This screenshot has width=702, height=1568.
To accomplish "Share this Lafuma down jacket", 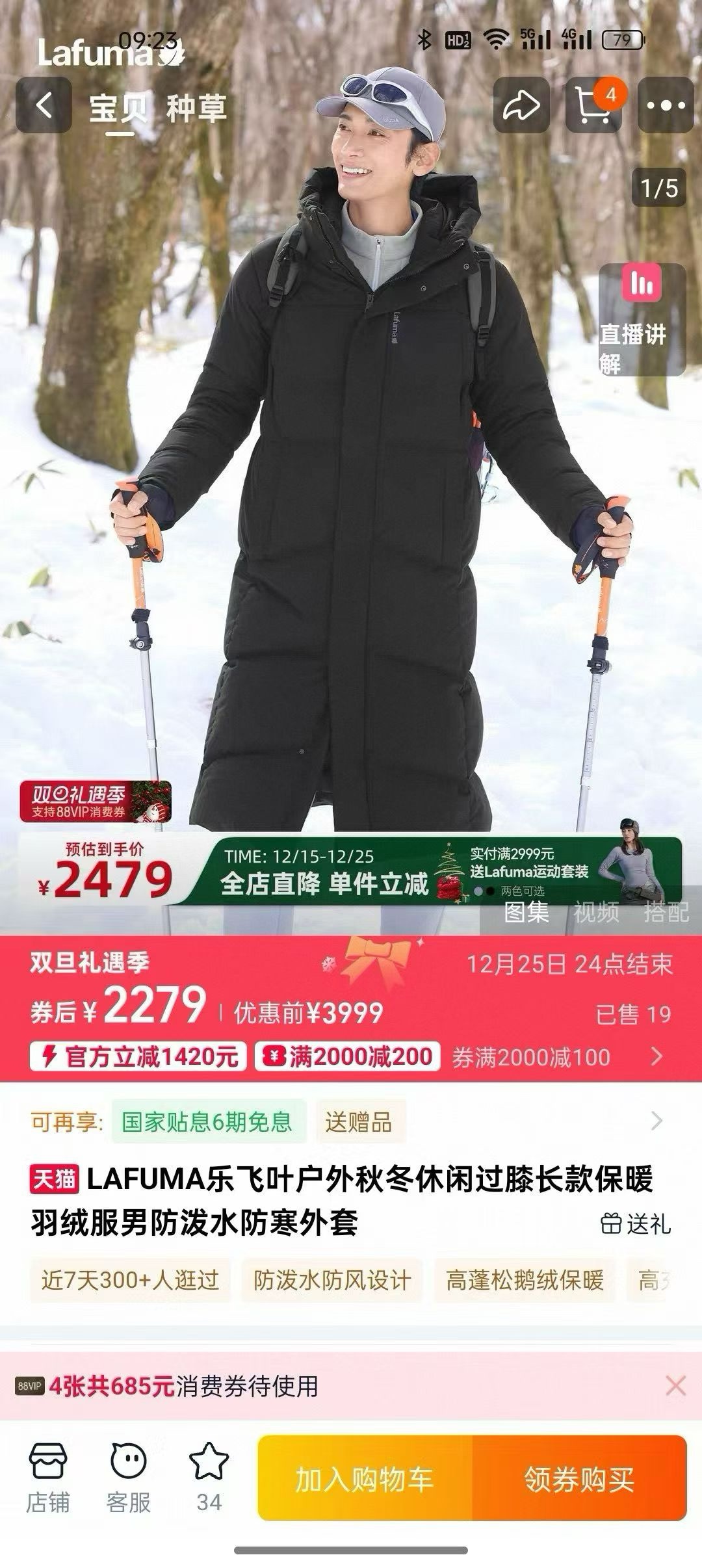I will 521,105.
